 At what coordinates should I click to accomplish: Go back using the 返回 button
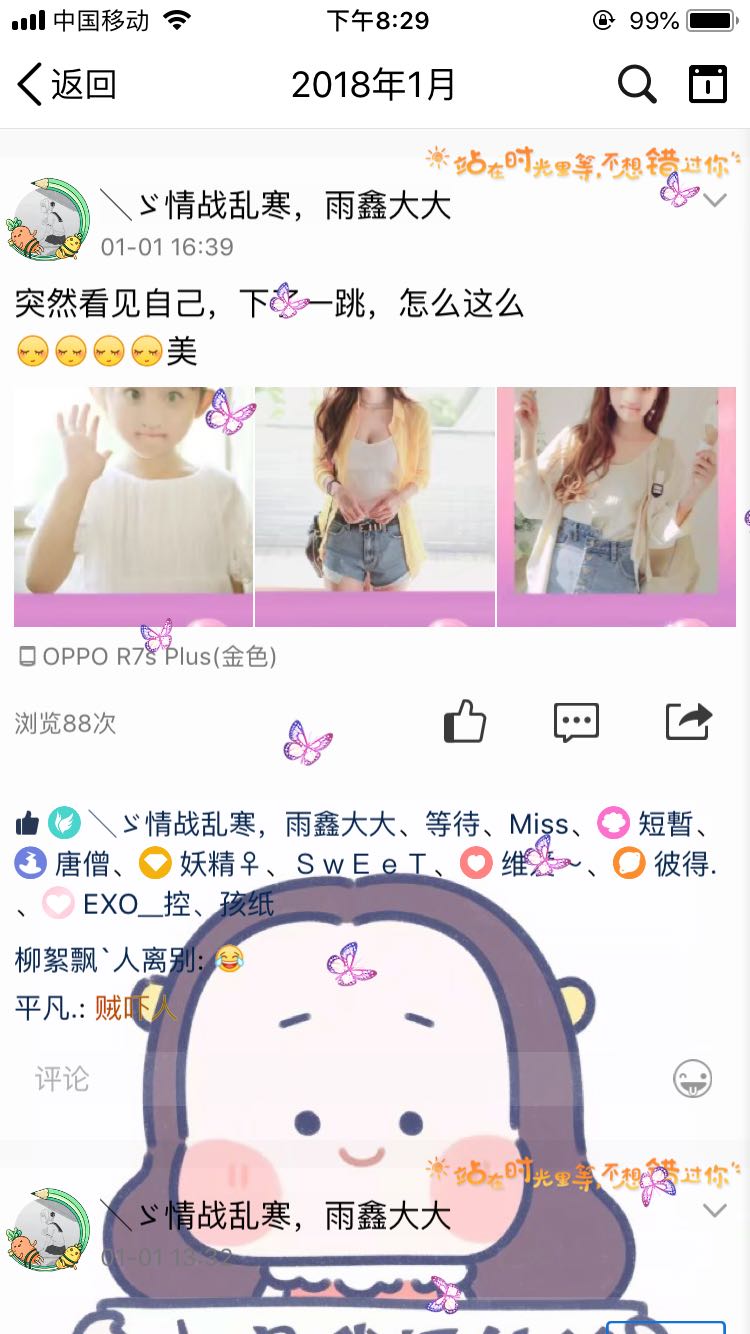[x=67, y=85]
